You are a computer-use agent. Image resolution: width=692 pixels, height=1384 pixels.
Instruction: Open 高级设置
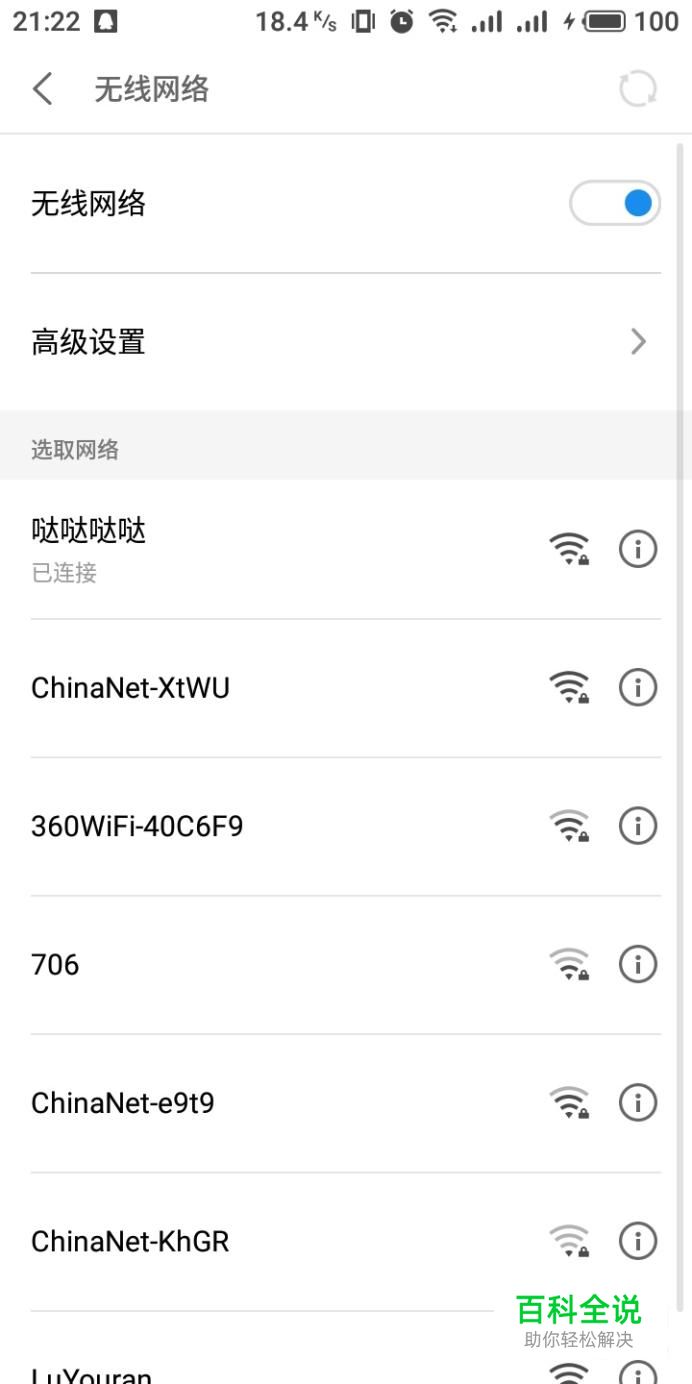click(346, 342)
